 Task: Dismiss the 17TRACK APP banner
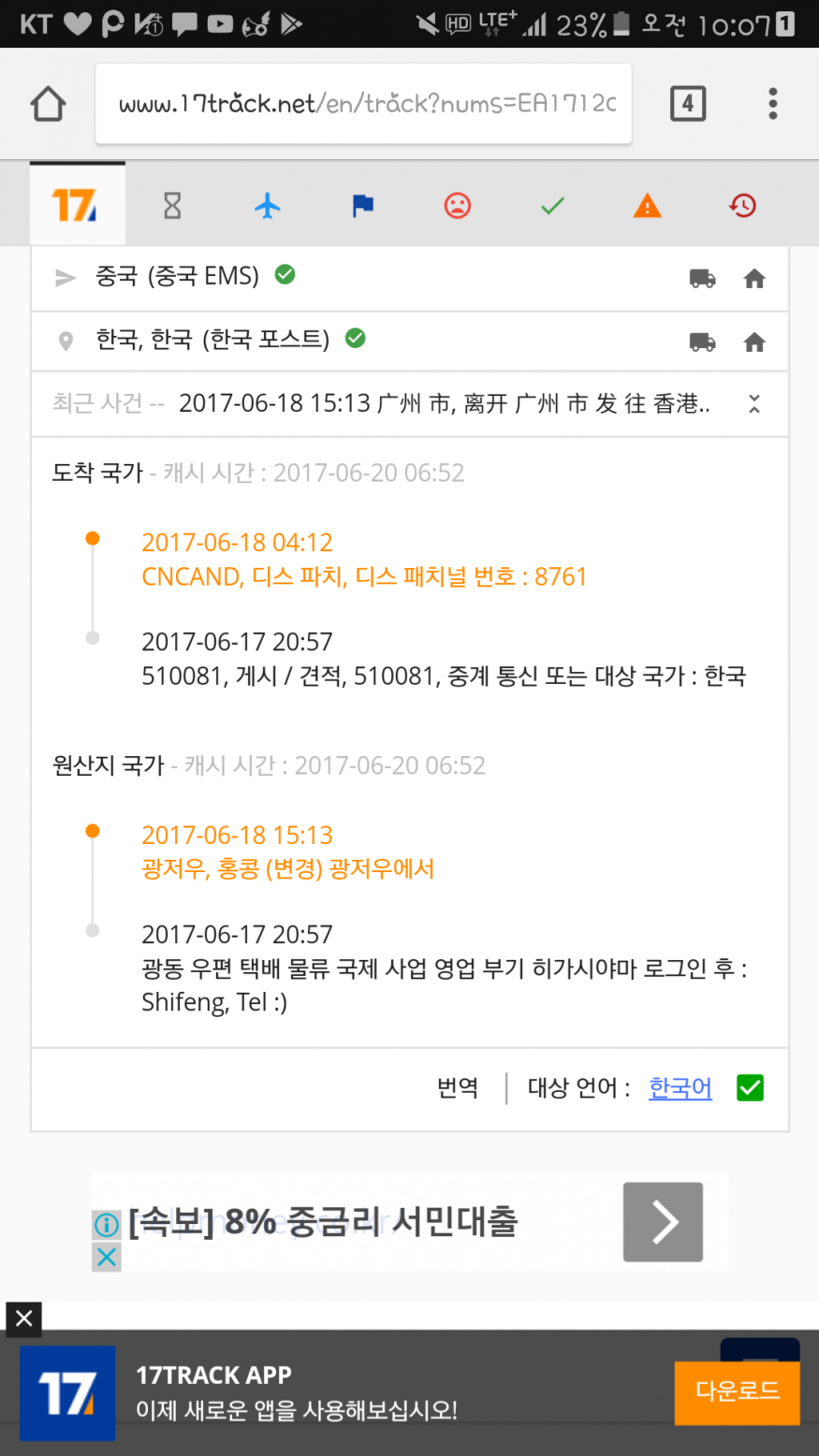[x=24, y=1318]
